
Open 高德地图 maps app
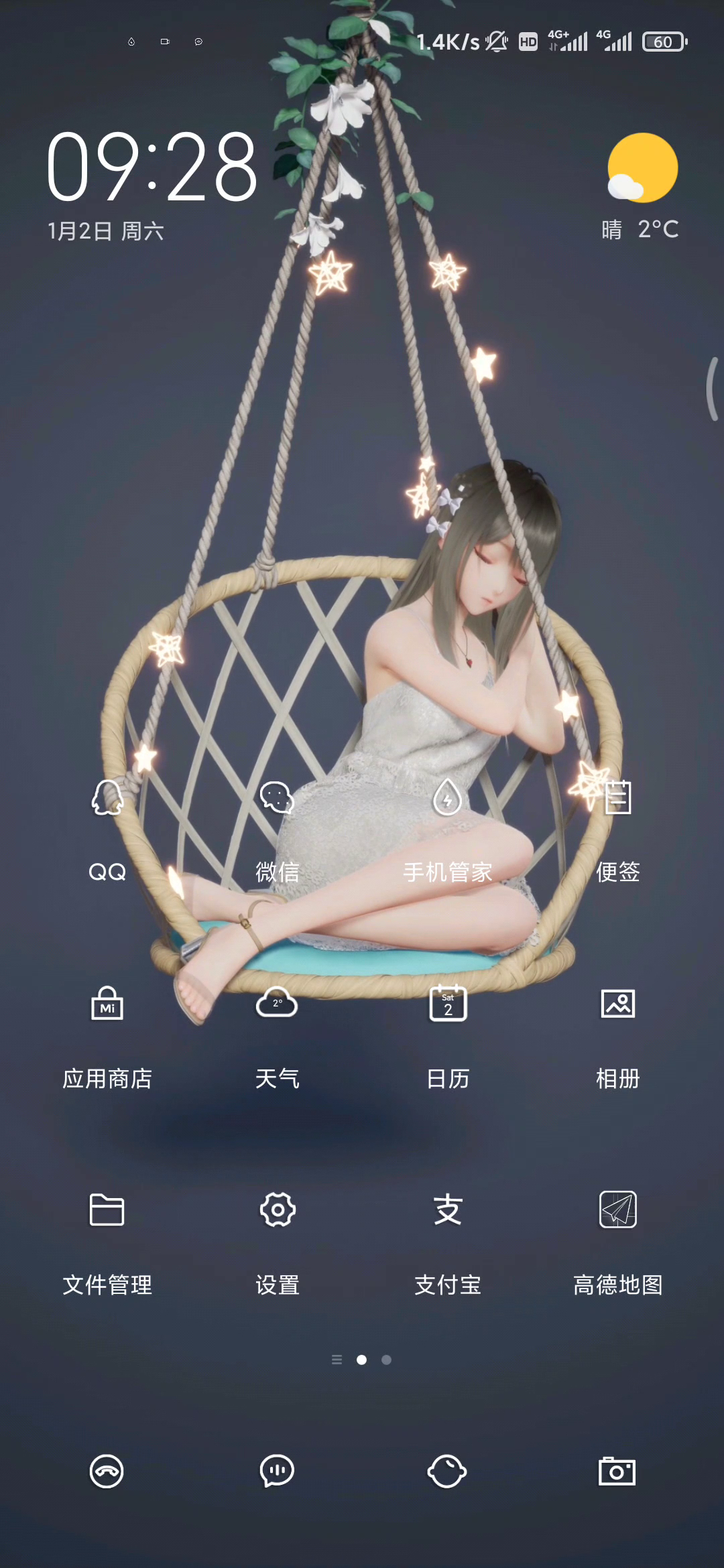tap(617, 1210)
